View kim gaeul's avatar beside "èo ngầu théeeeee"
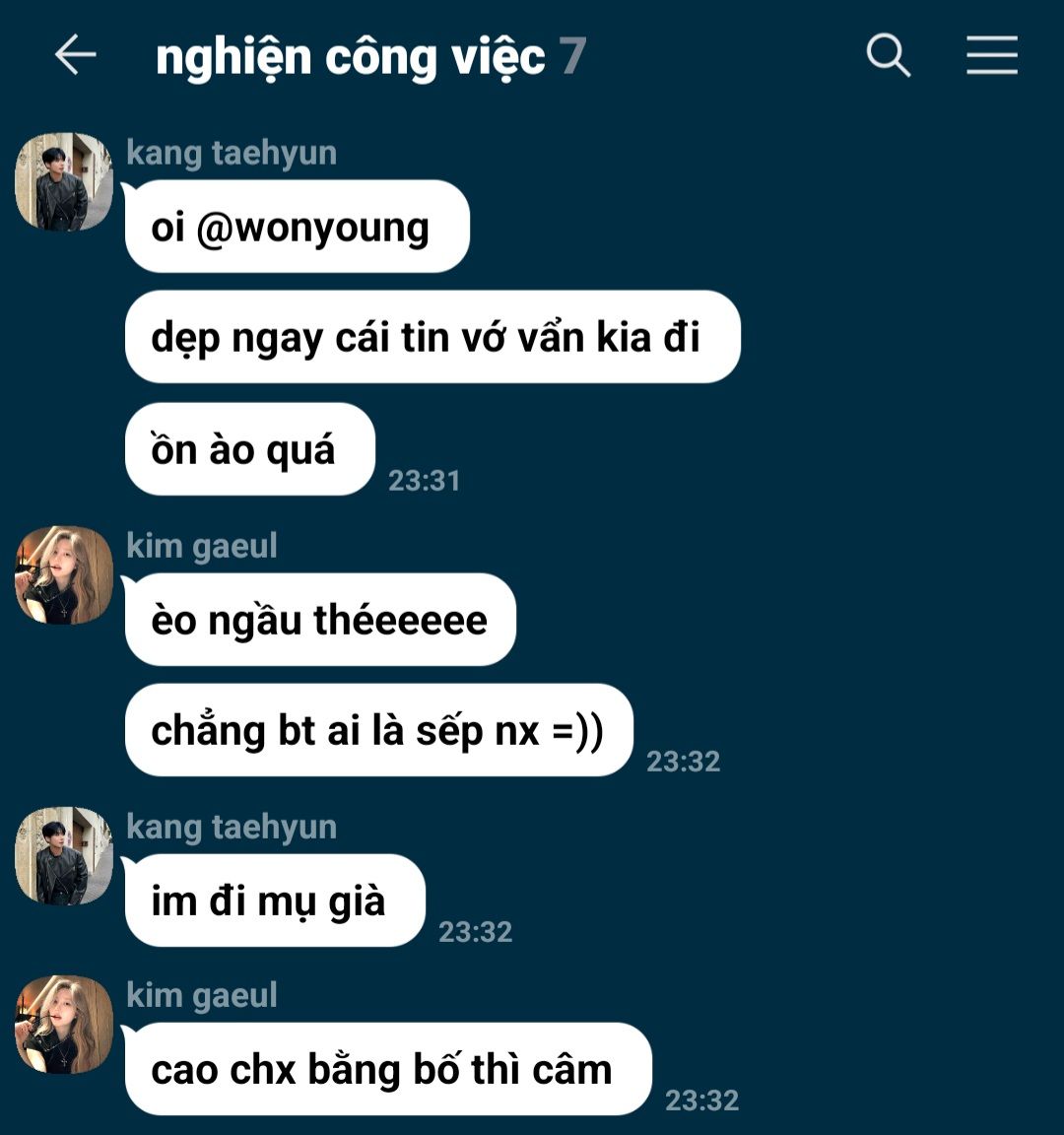1064x1135 pixels. click(x=64, y=575)
